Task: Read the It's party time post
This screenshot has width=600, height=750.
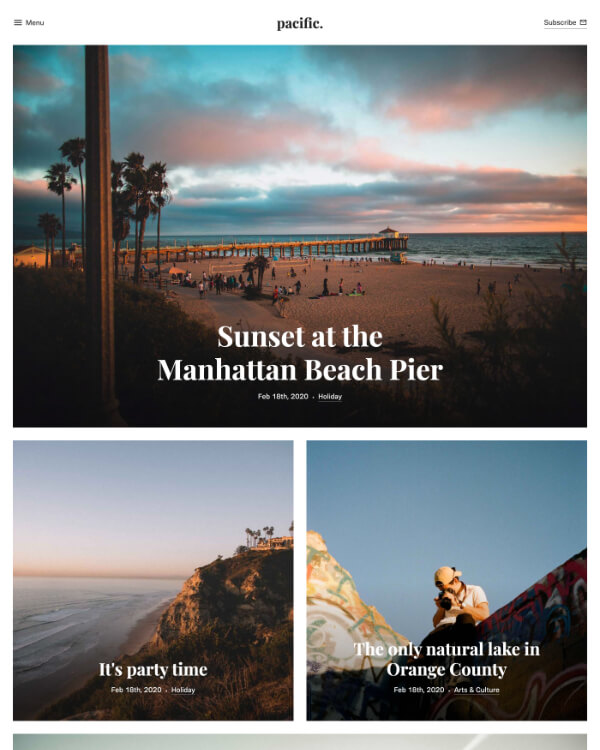Action: tap(153, 669)
